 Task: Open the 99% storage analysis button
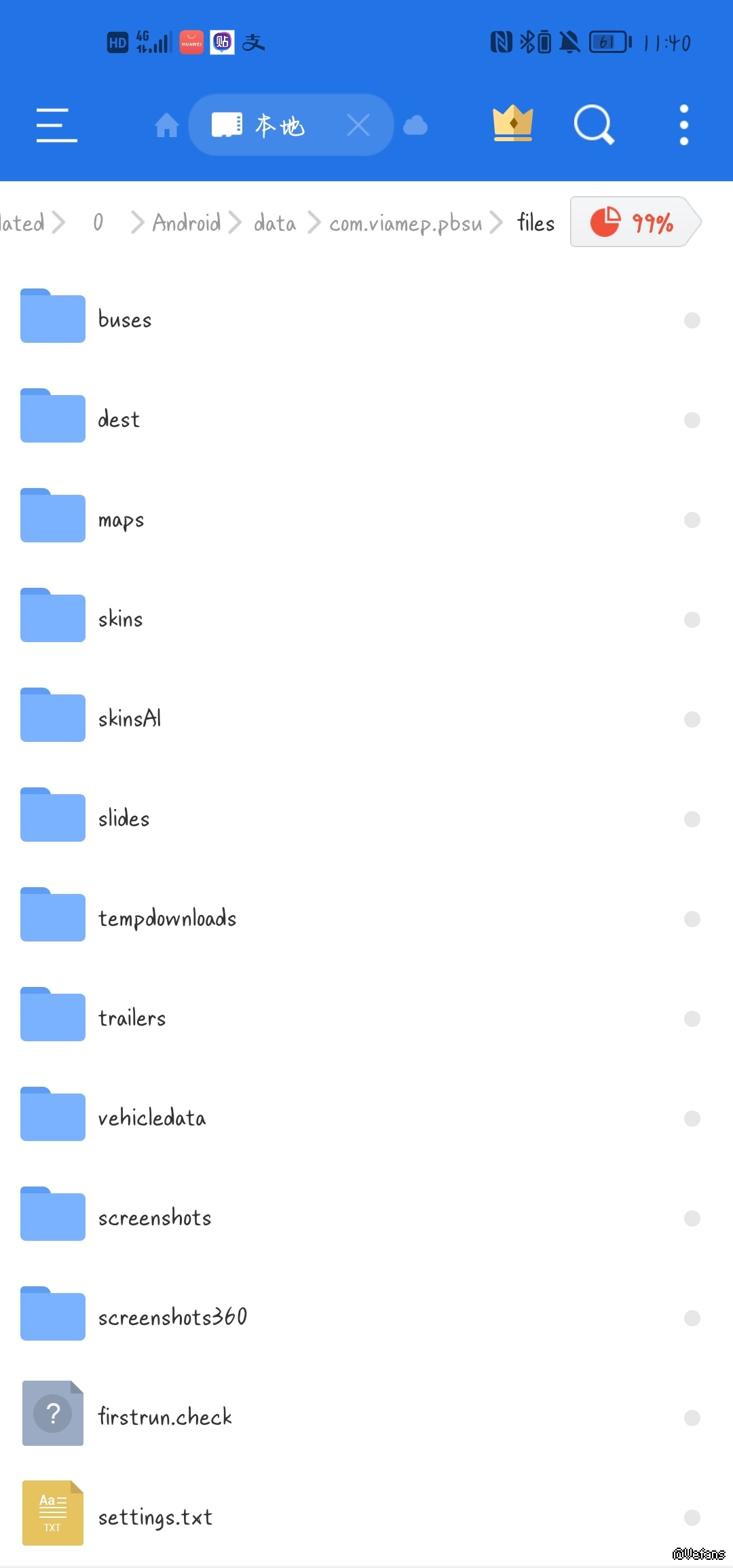coord(633,222)
